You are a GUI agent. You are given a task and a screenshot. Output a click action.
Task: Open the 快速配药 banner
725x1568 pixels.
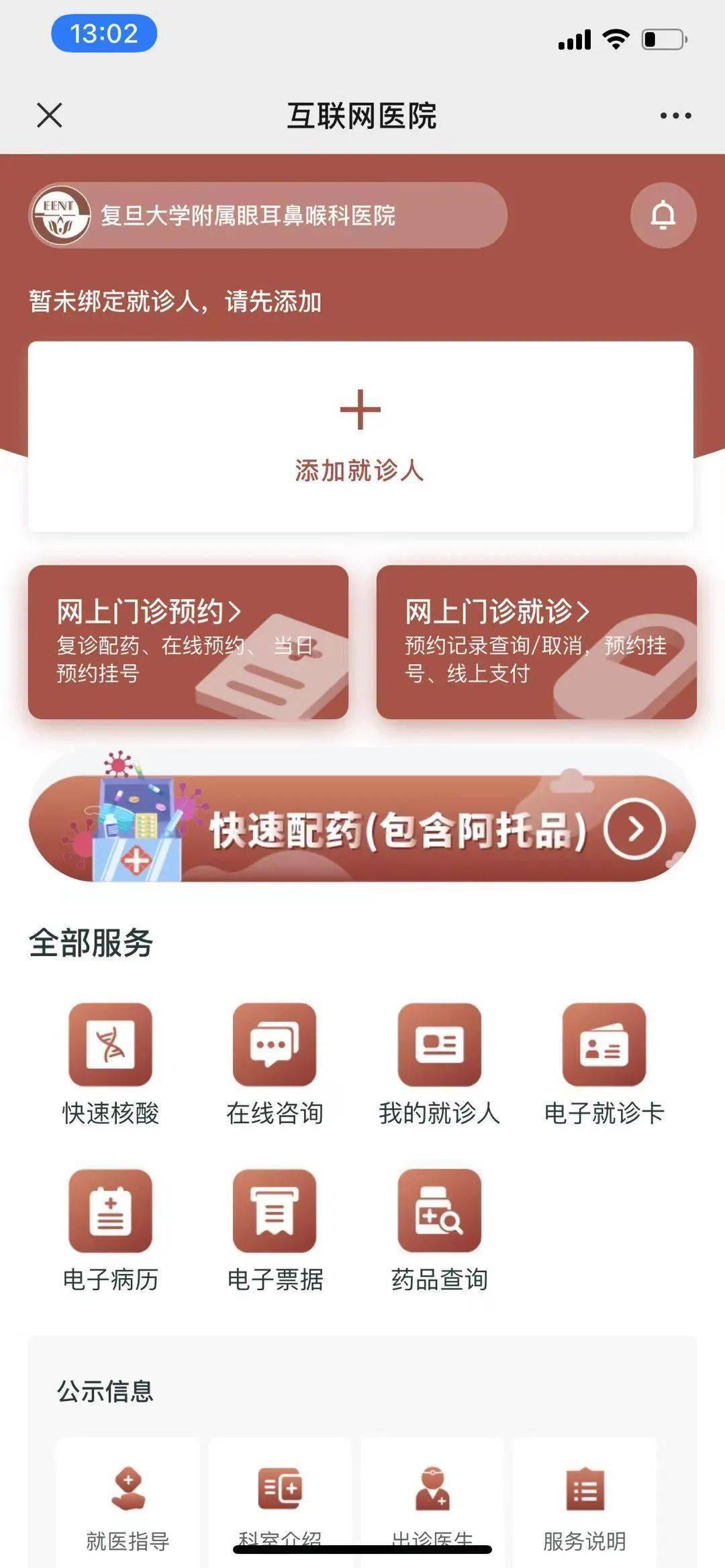click(362, 829)
